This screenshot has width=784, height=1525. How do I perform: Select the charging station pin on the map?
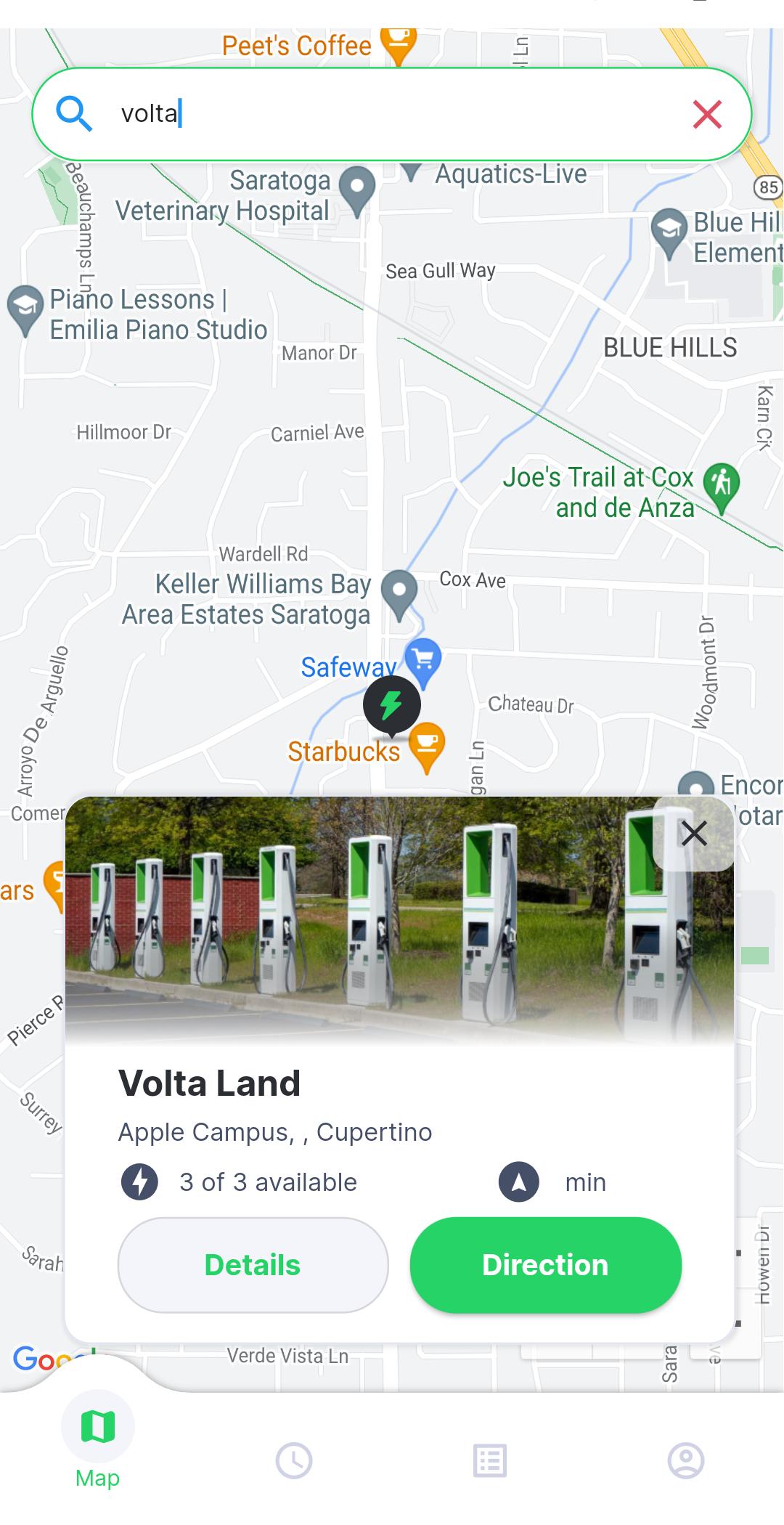(x=392, y=706)
